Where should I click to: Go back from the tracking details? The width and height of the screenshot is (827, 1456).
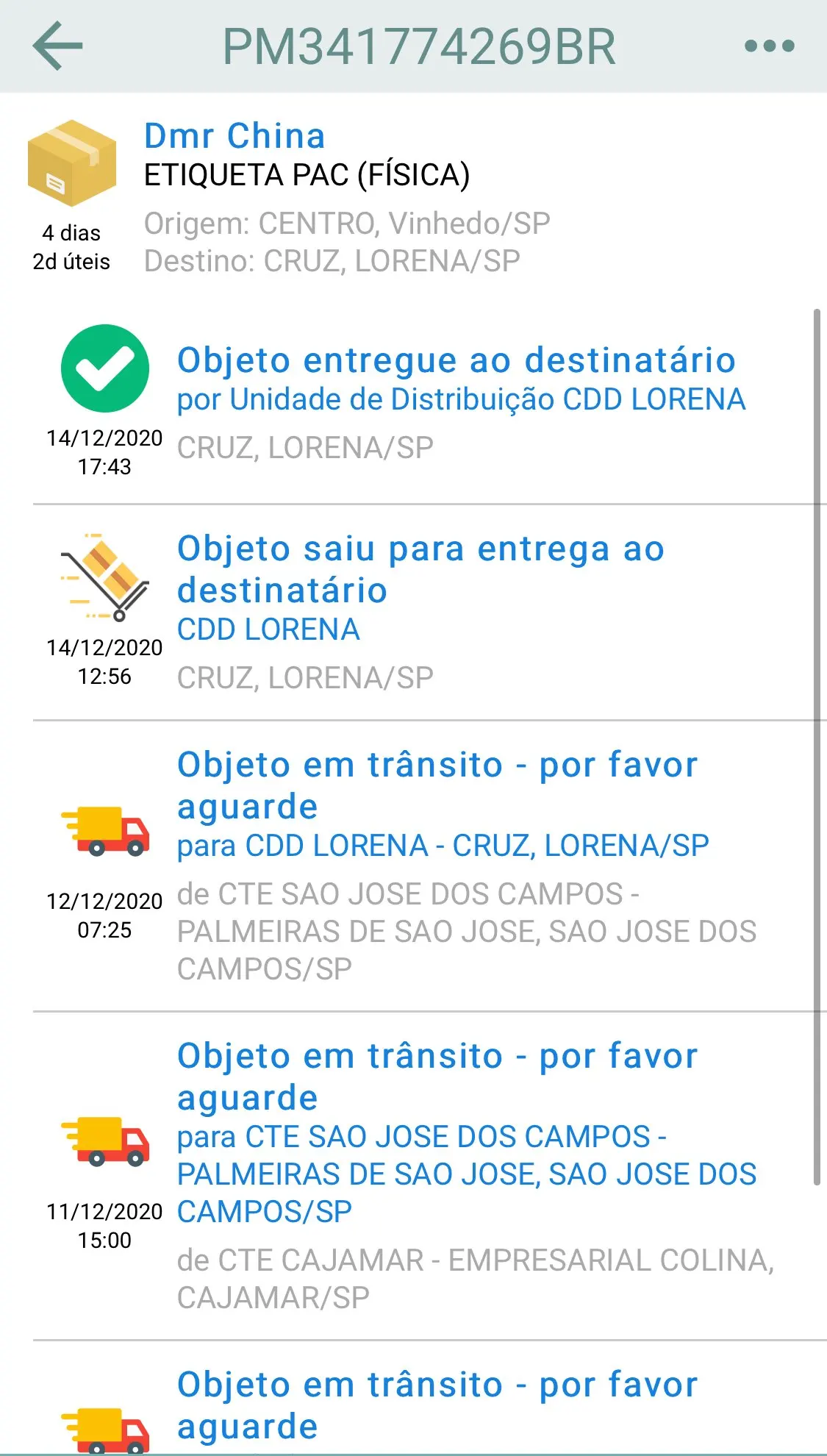pyautogui.click(x=57, y=46)
